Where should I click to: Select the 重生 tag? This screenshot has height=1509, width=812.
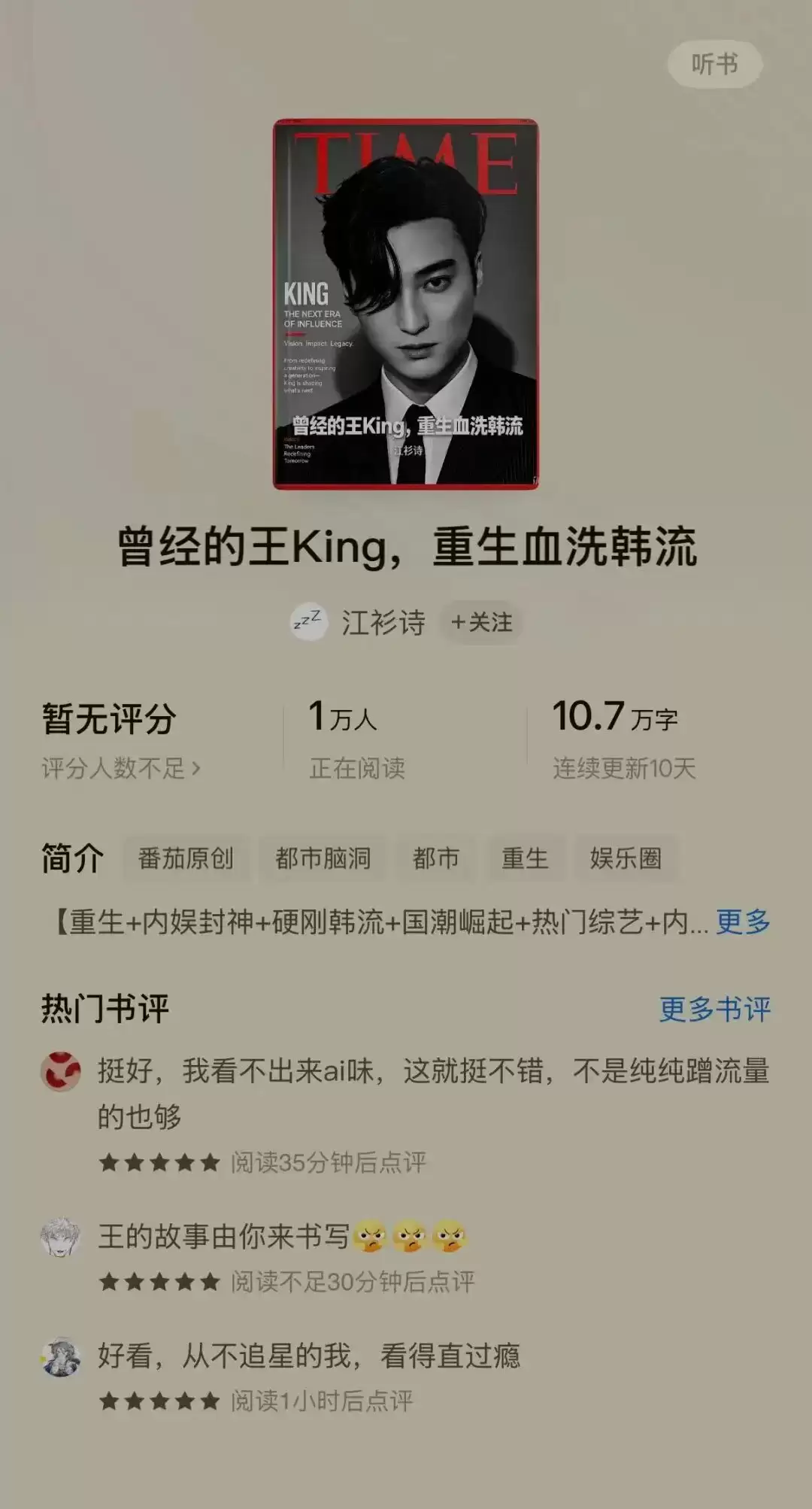pyautogui.click(x=525, y=858)
